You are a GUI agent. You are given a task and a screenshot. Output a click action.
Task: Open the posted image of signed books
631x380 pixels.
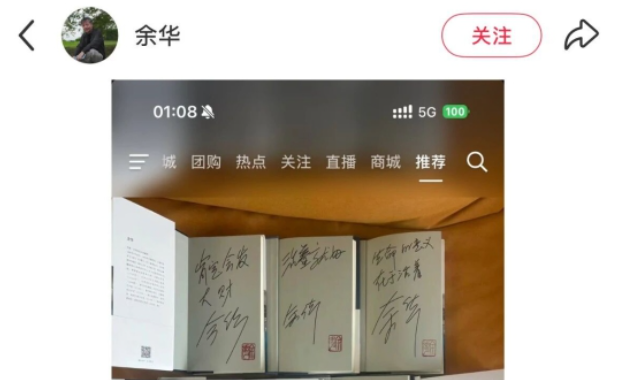(x=308, y=229)
